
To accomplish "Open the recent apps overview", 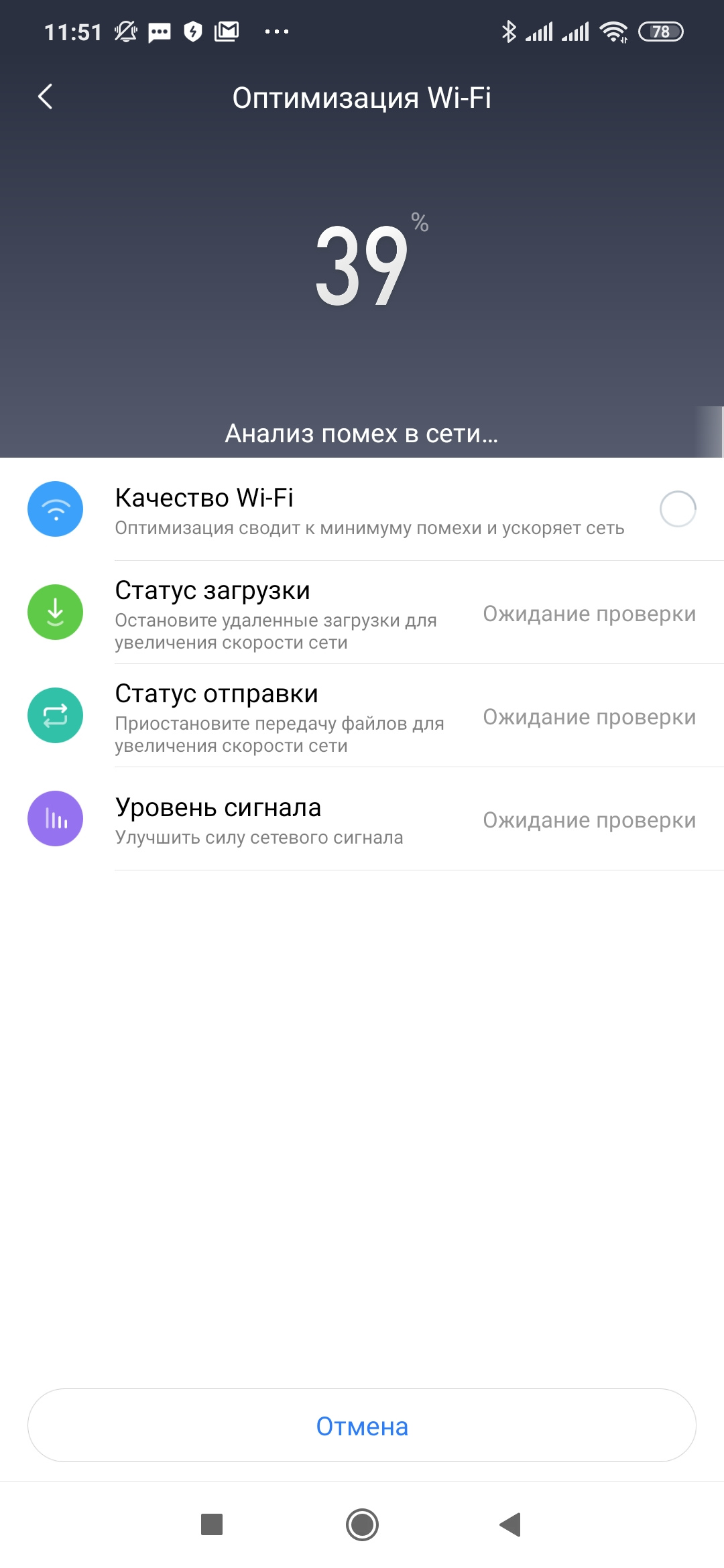I will (x=212, y=1524).
